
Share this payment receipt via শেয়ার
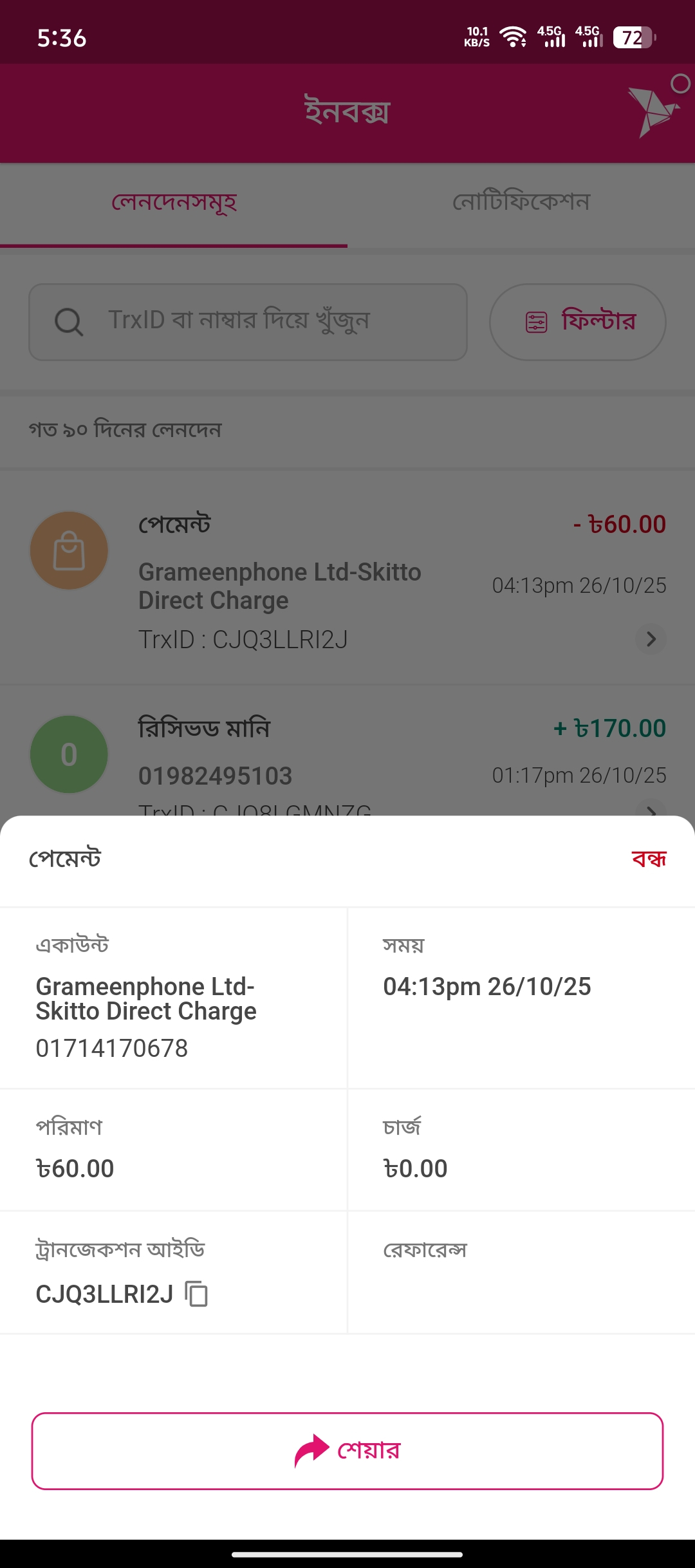tap(347, 1451)
